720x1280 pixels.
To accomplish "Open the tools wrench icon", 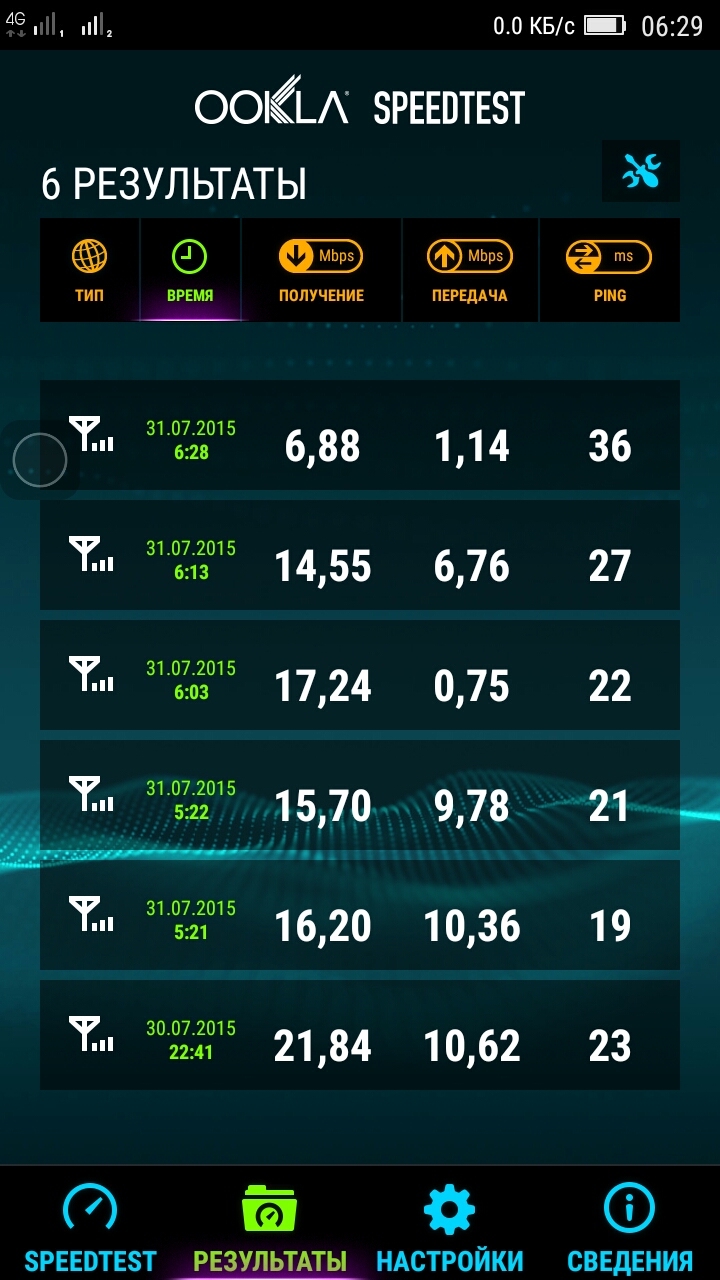I will click(641, 171).
